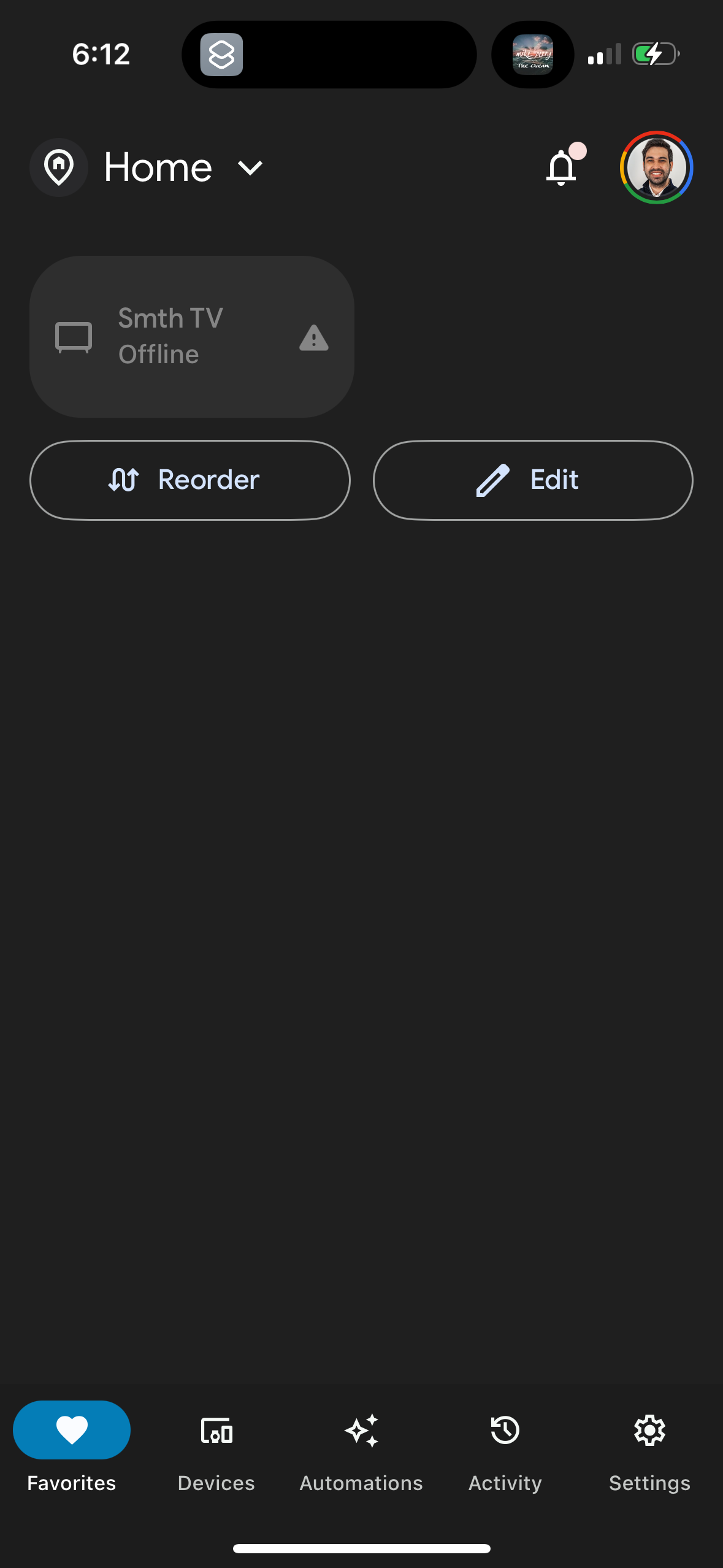Select the heart Favorites icon

pyautogui.click(x=71, y=1430)
